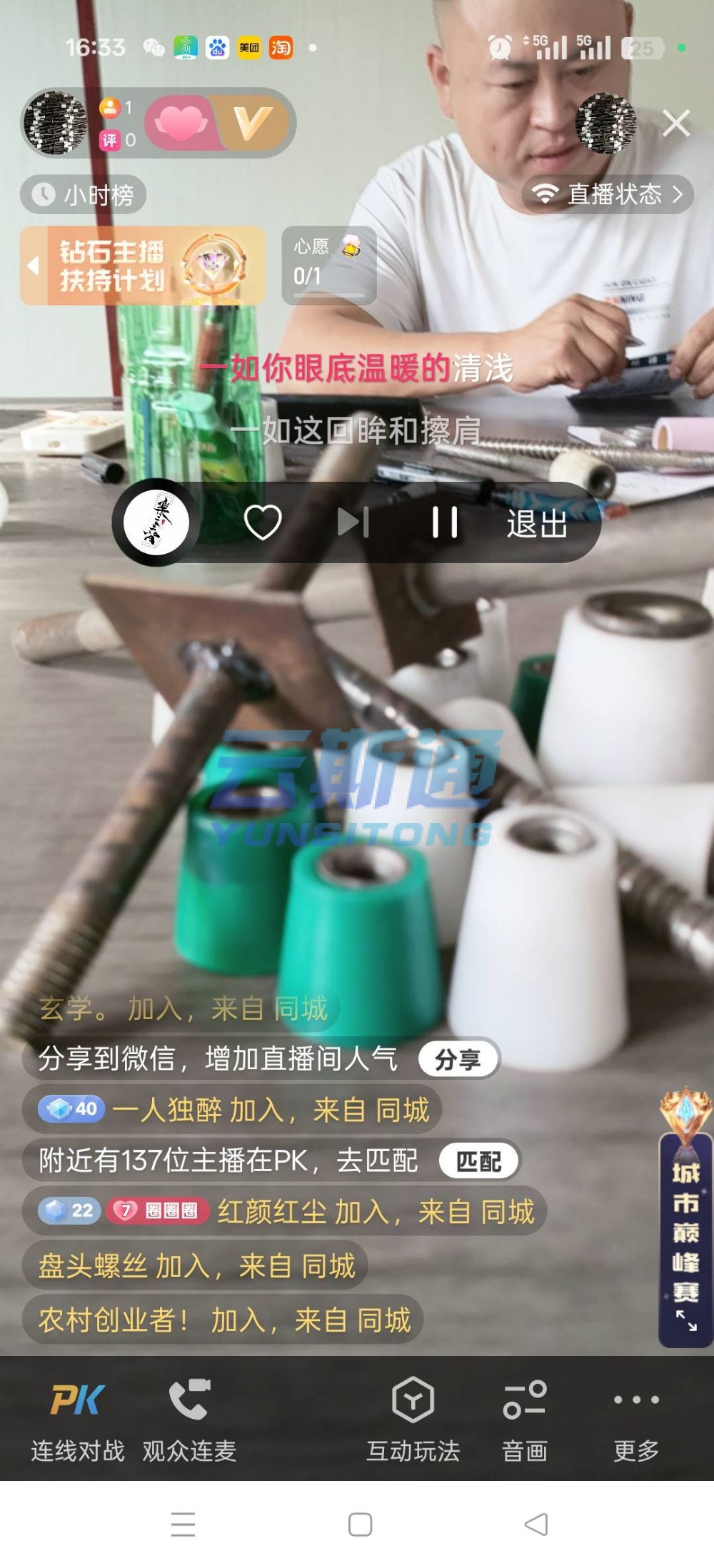
Task: Open the 小时榜 hourly ranking
Action: (84, 195)
